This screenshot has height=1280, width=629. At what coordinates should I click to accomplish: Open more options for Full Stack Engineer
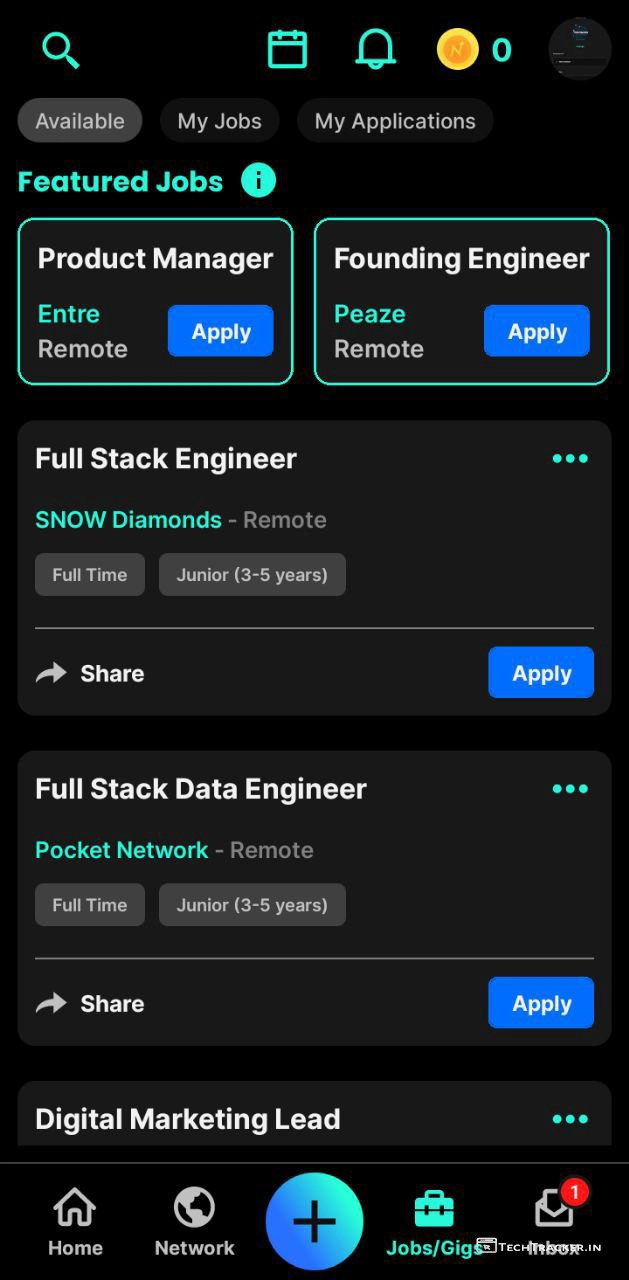pyautogui.click(x=570, y=459)
